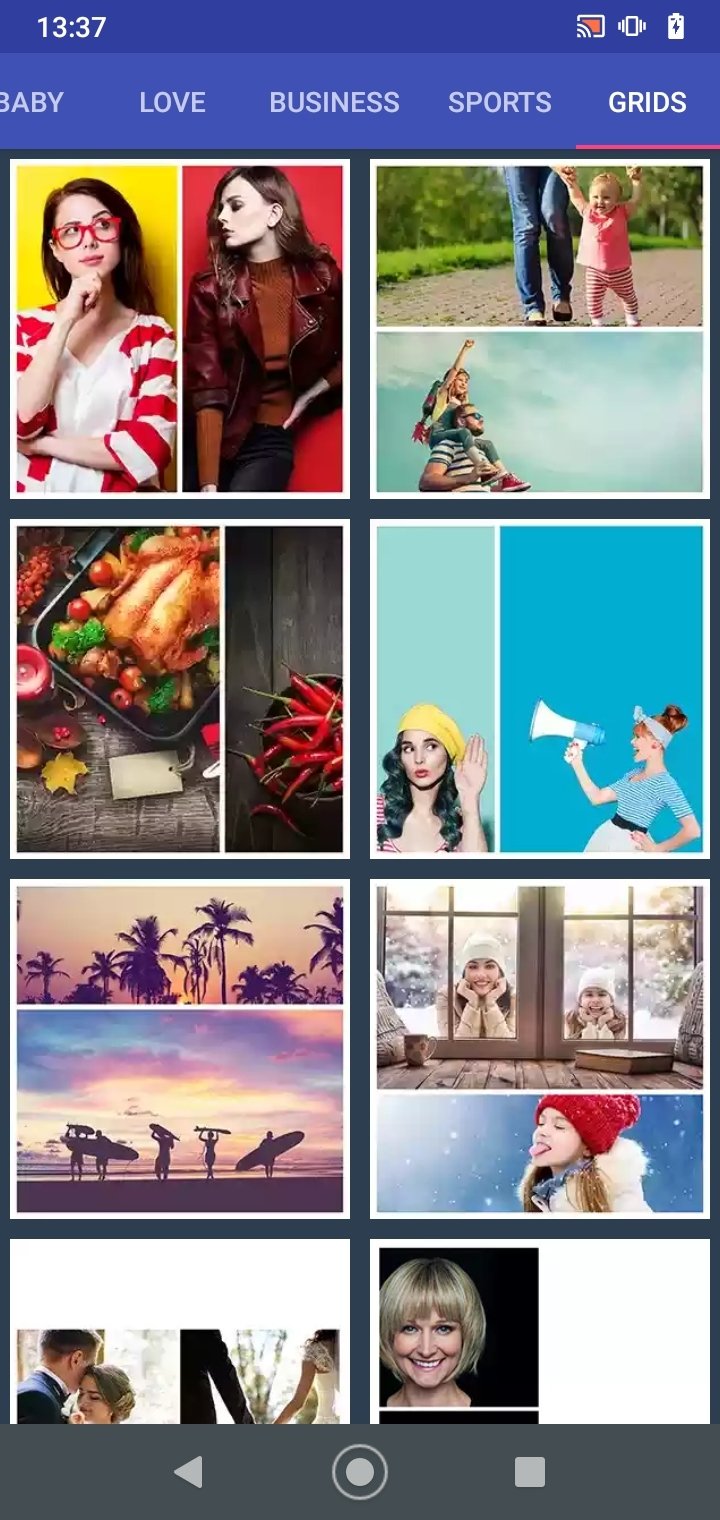Select the wedding couple grid template
This screenshot has width=720, height=1520.
coord(180,1331)
